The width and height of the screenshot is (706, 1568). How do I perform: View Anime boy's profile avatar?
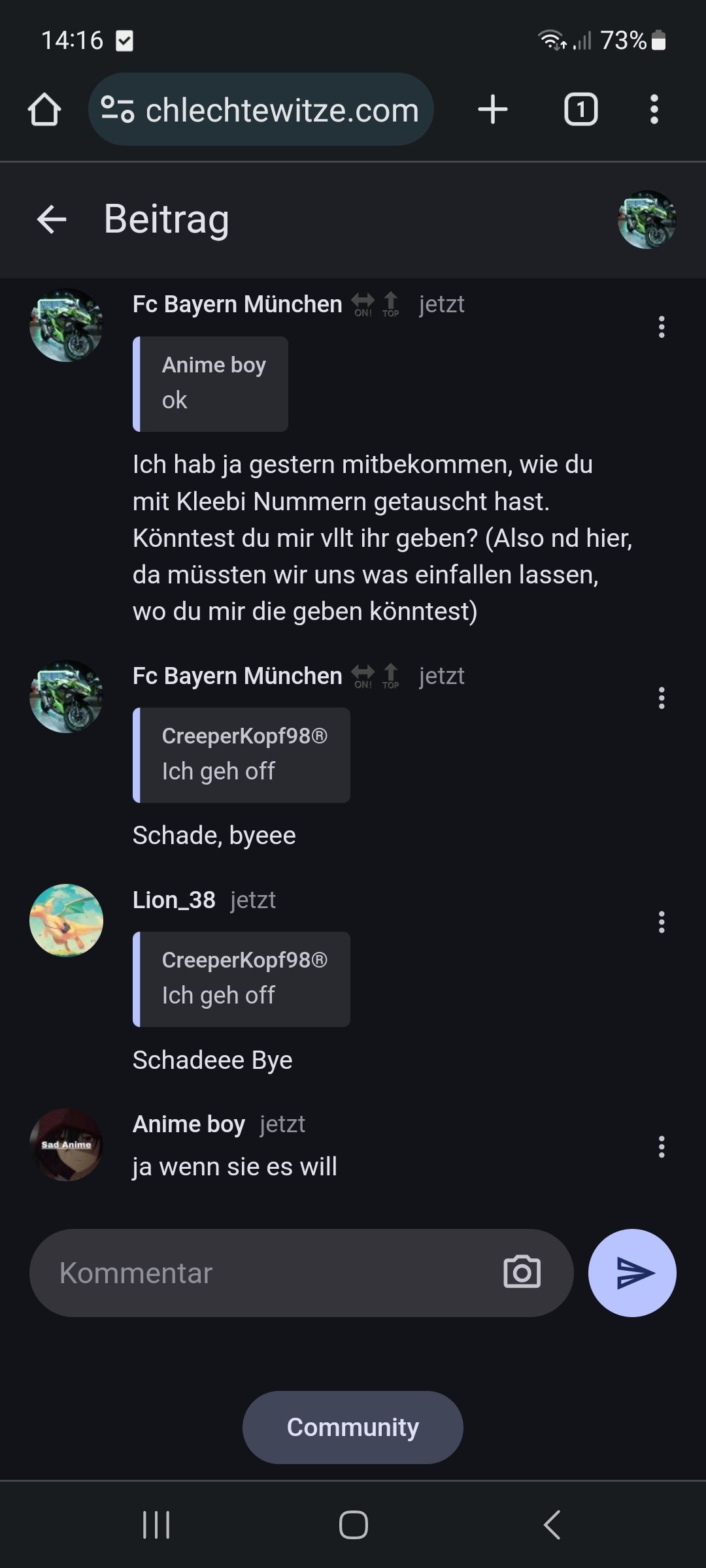tap(67, 1145)
